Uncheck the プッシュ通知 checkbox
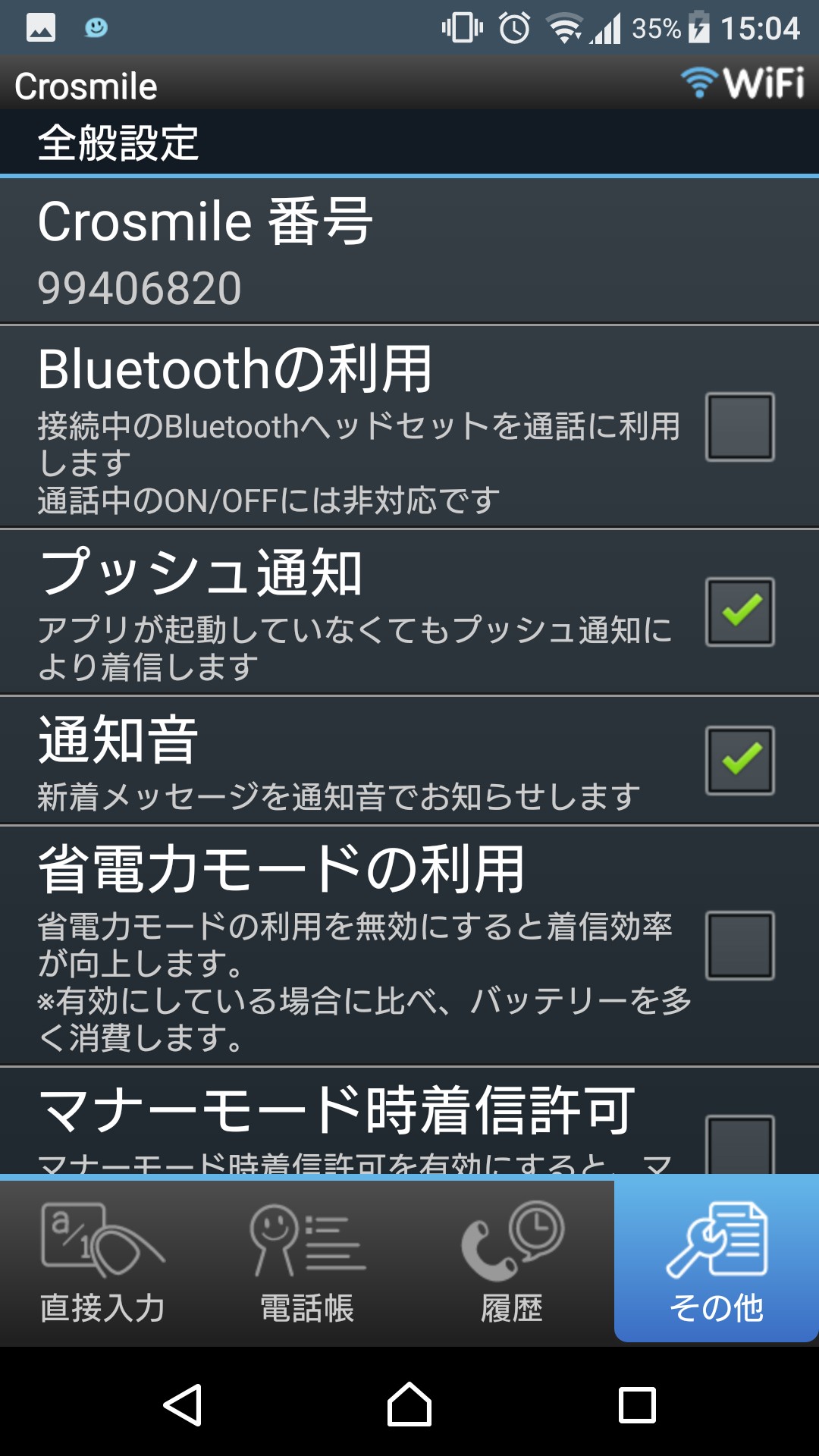This screenshot has height=1456, width=819. click(x=739, y=612)
